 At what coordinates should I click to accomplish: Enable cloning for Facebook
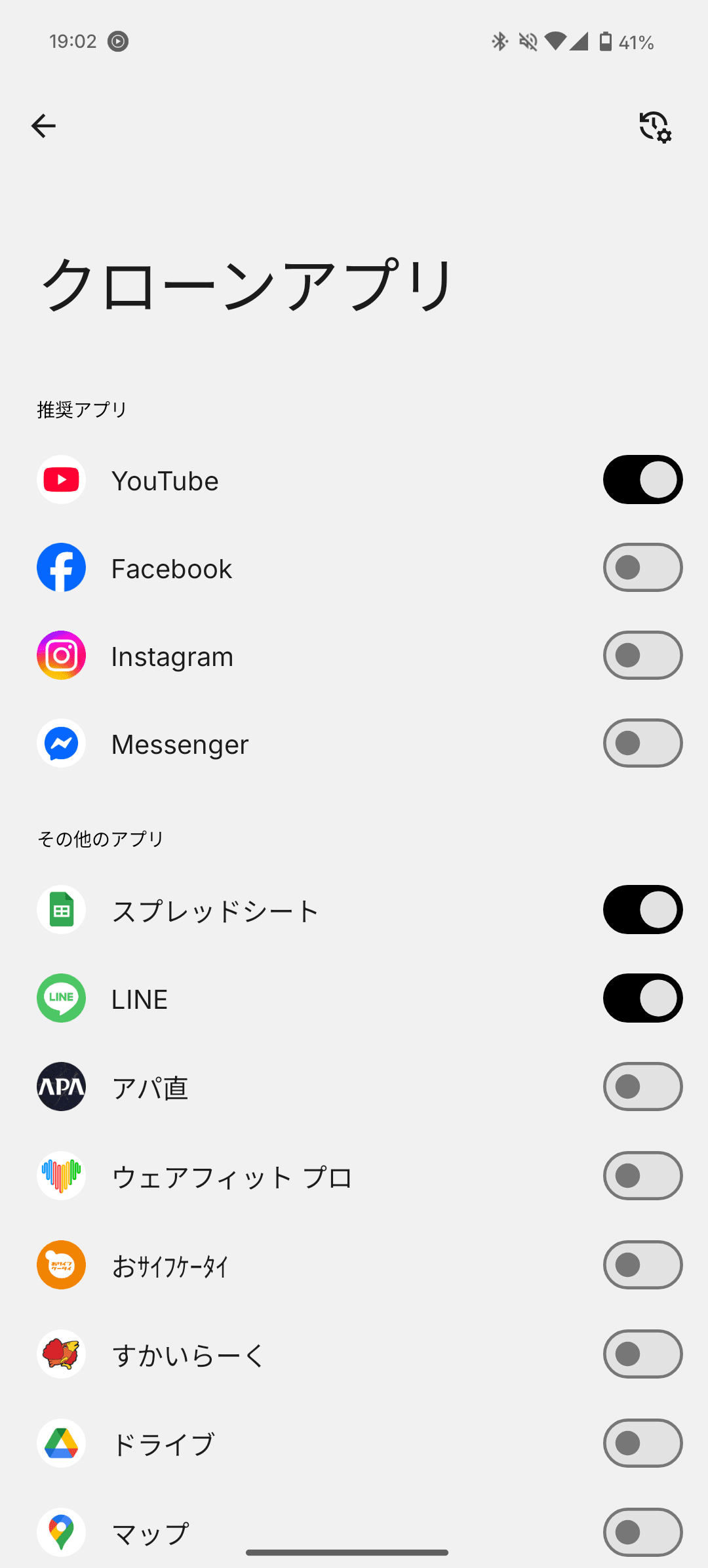[642, 568]
